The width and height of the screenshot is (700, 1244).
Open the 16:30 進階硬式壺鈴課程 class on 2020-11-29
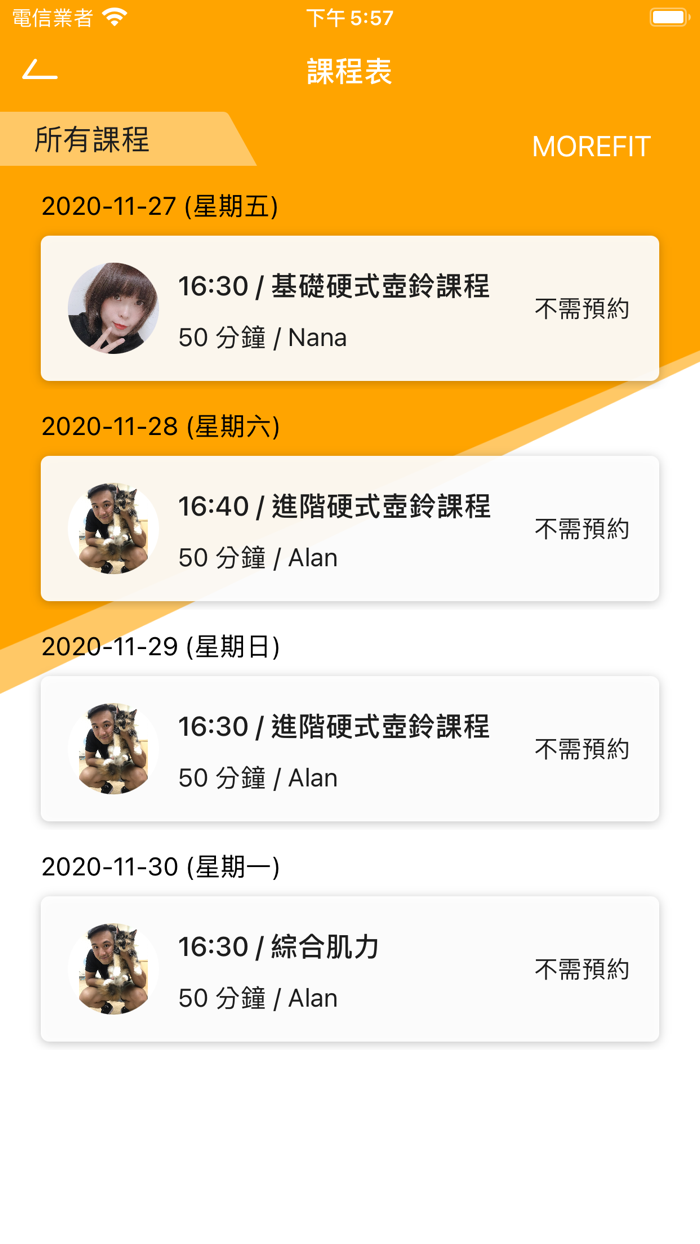[349, 749]
